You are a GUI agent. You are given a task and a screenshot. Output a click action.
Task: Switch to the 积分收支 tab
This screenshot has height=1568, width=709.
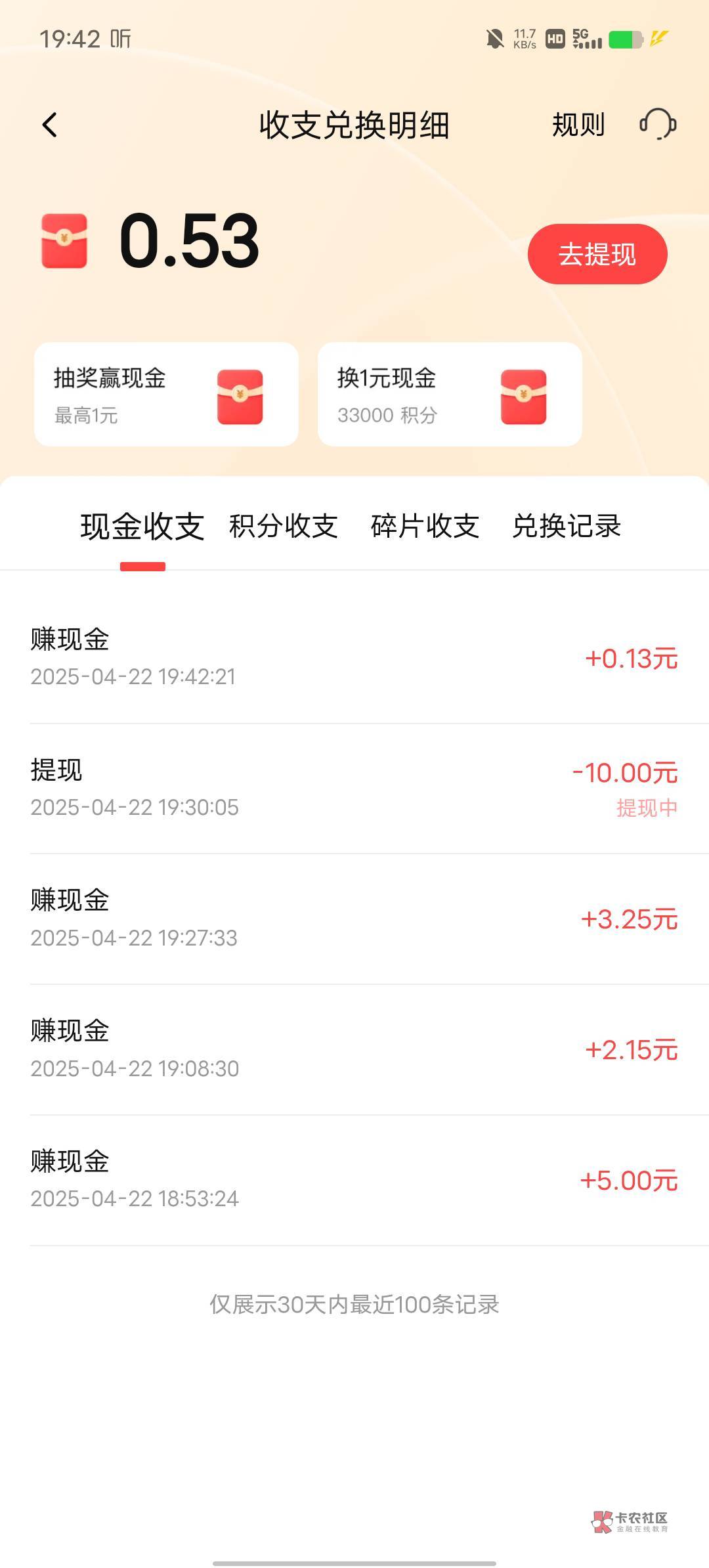(284, 527)
